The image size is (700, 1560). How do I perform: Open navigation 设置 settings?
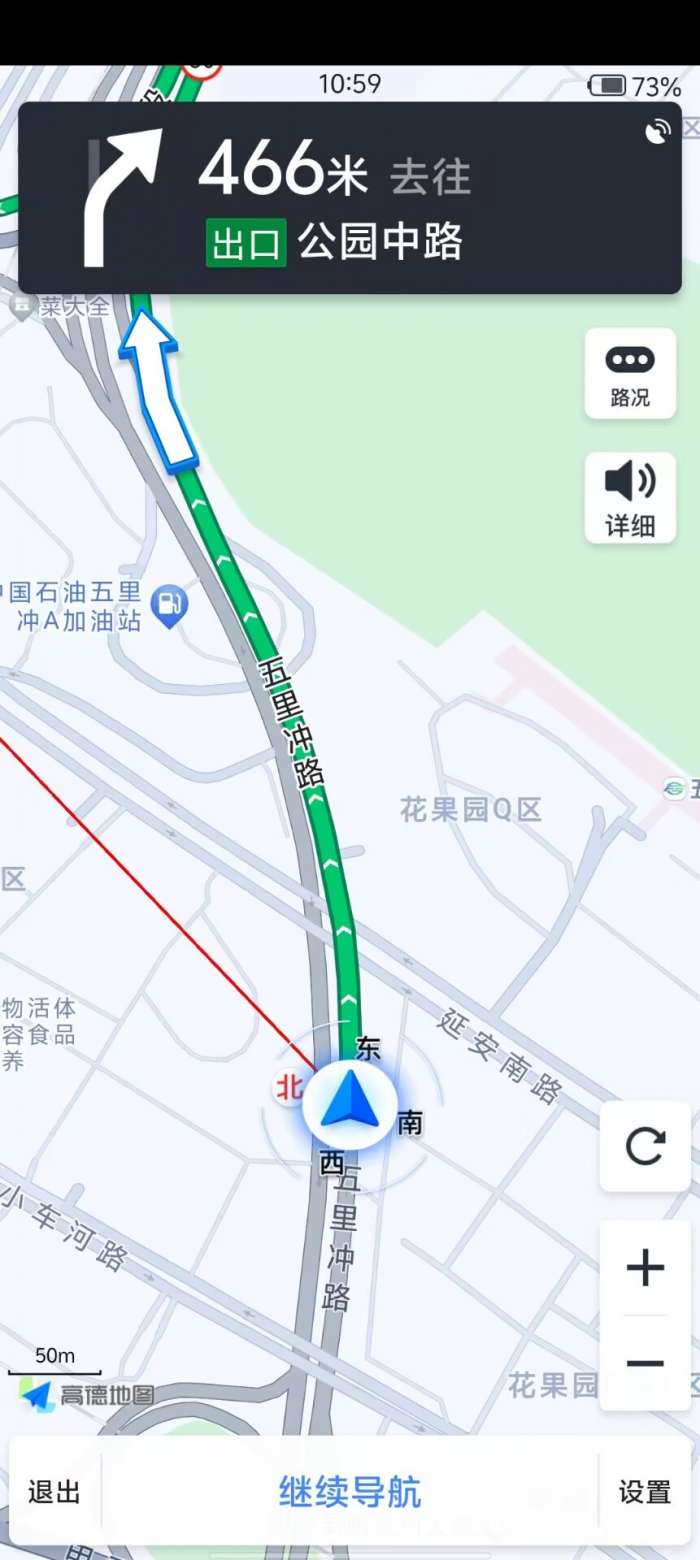click(645, 1492)
